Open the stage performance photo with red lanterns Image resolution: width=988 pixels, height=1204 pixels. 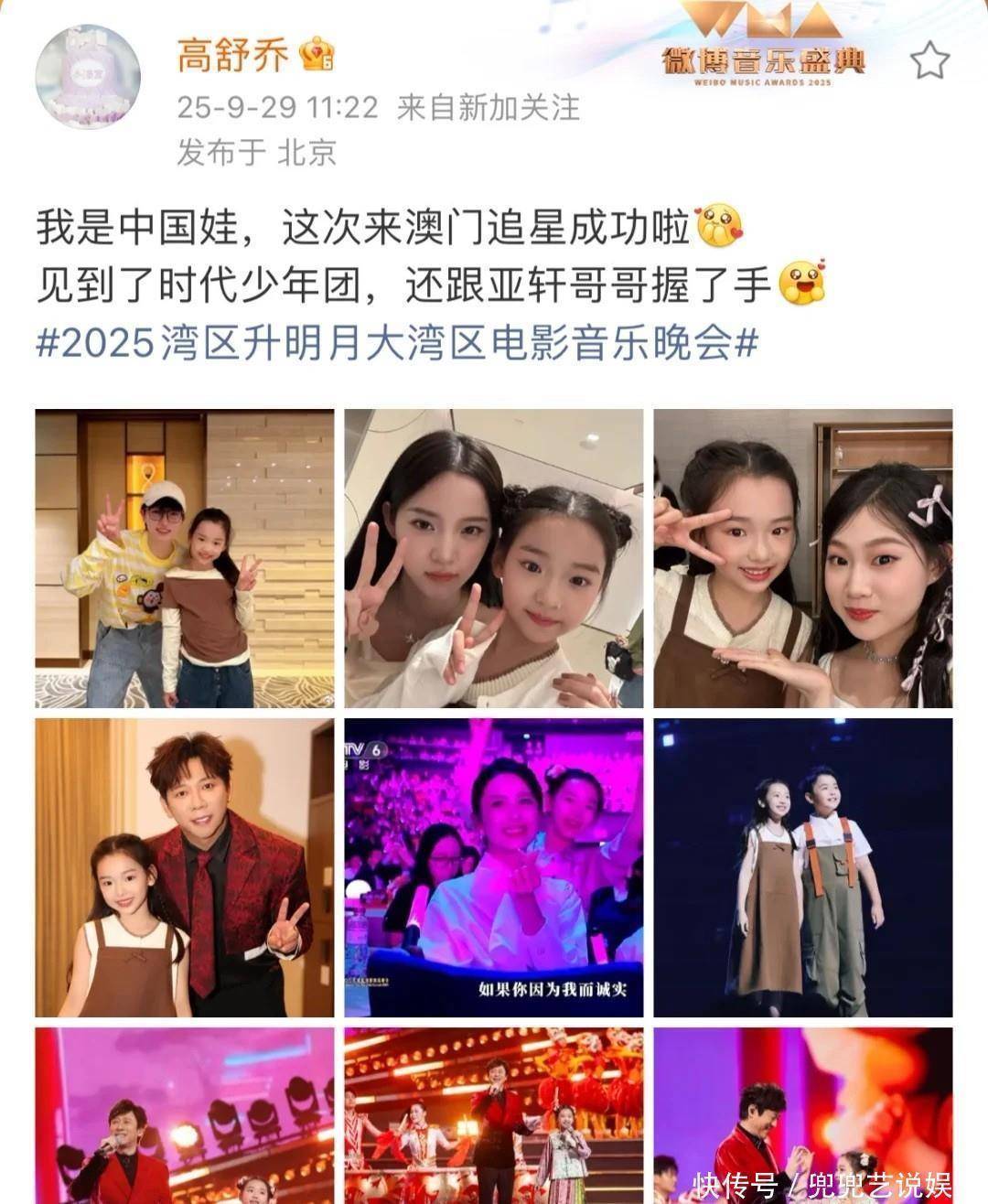click(x=493, y=1114)
